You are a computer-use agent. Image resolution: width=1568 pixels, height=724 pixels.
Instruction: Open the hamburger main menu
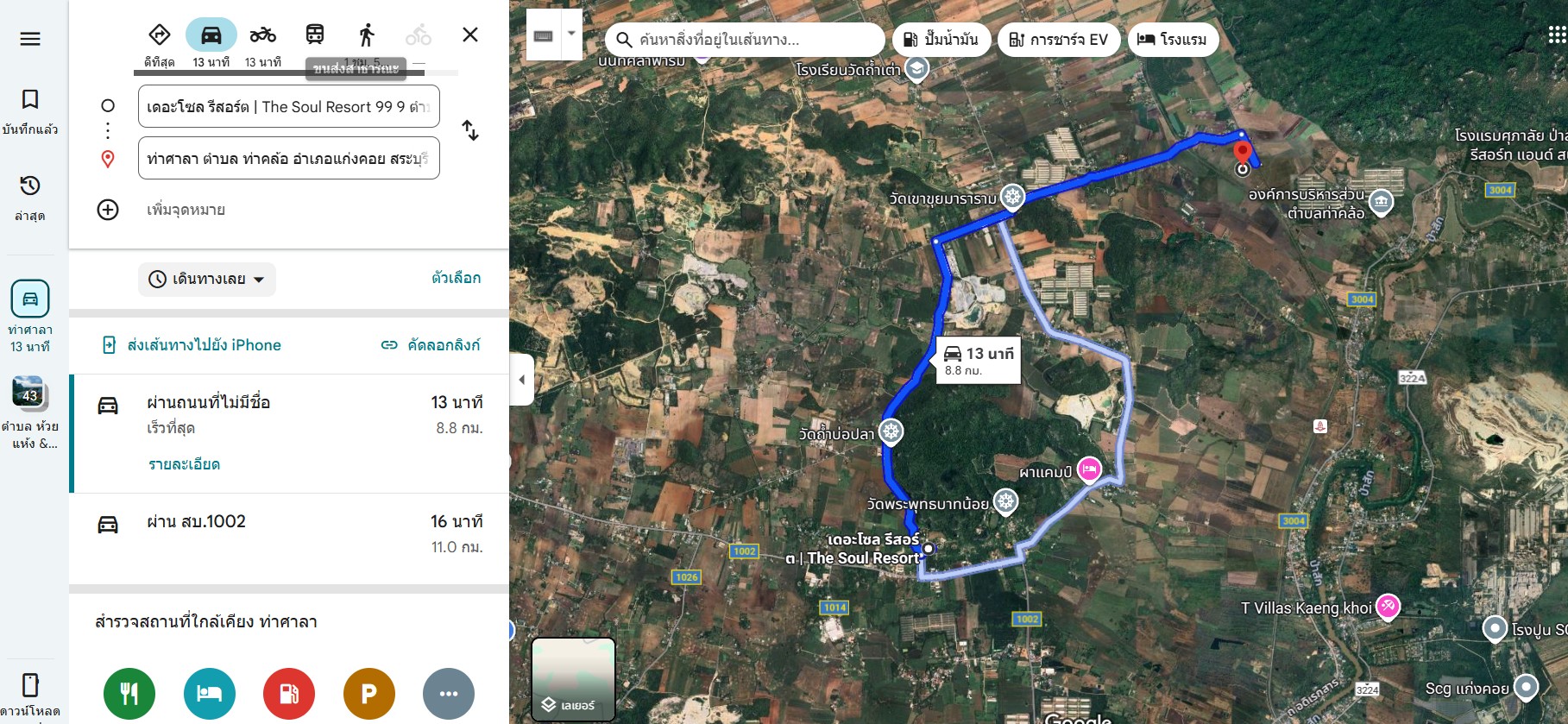coord(30,39)
